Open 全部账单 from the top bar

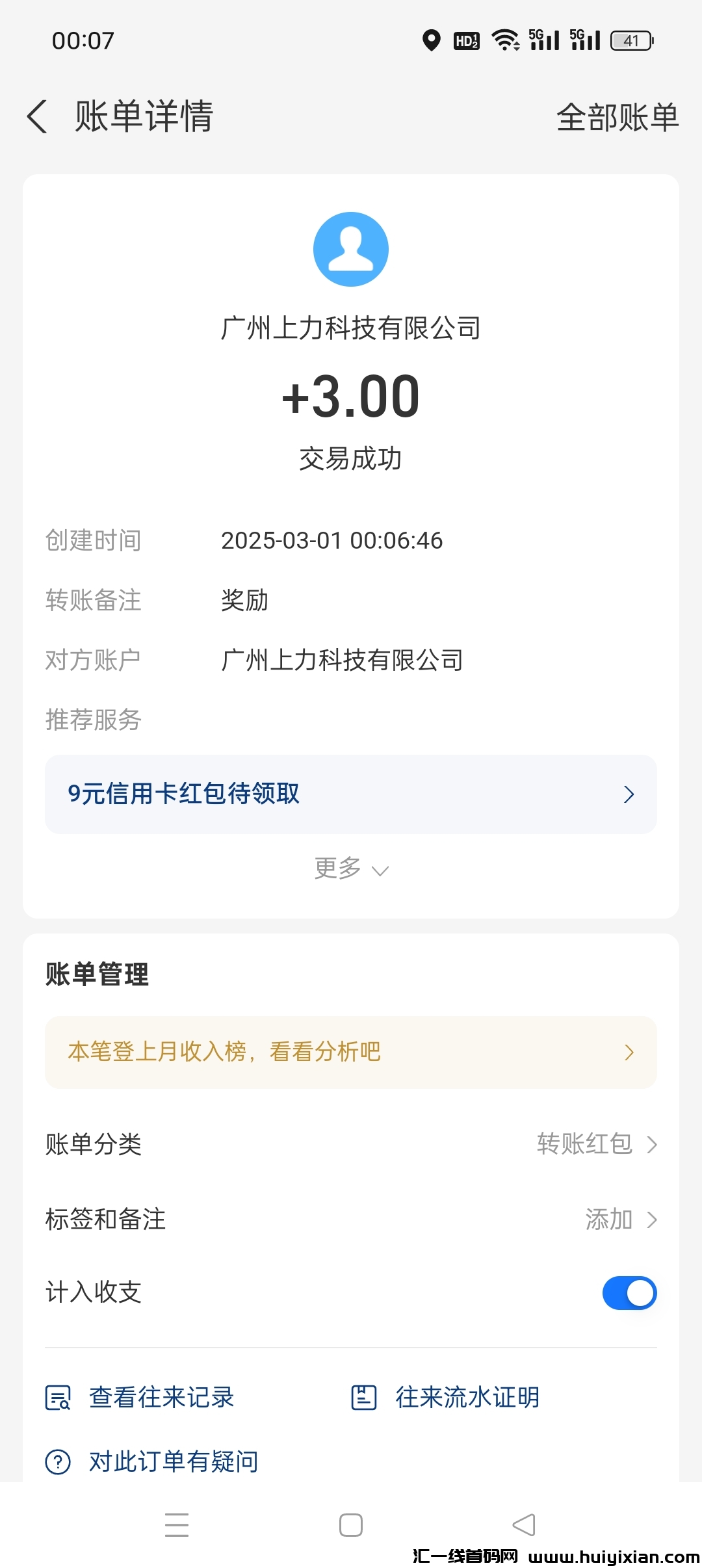[617, 117]
